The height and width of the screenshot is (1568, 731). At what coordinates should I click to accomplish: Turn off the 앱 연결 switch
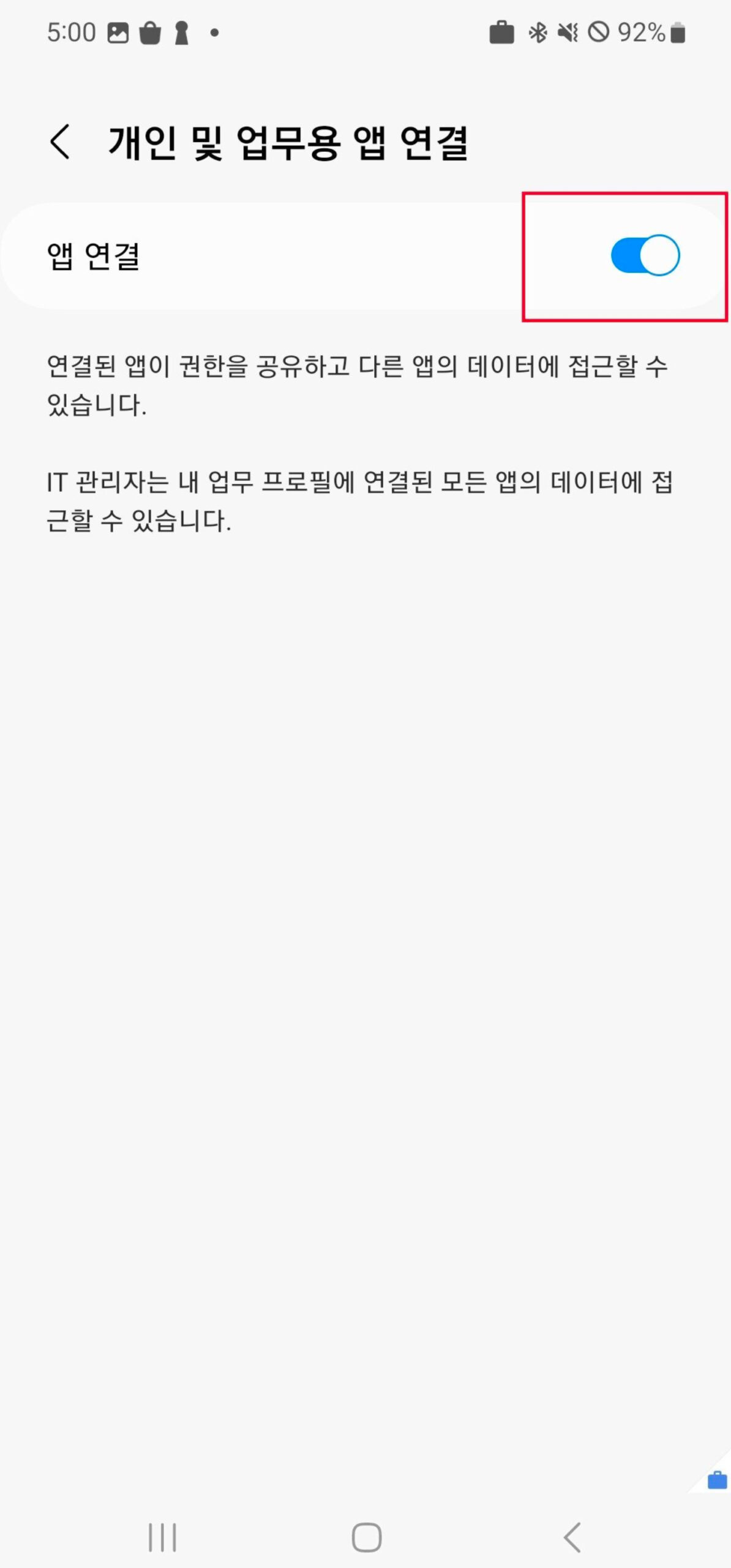pos(645,255)
